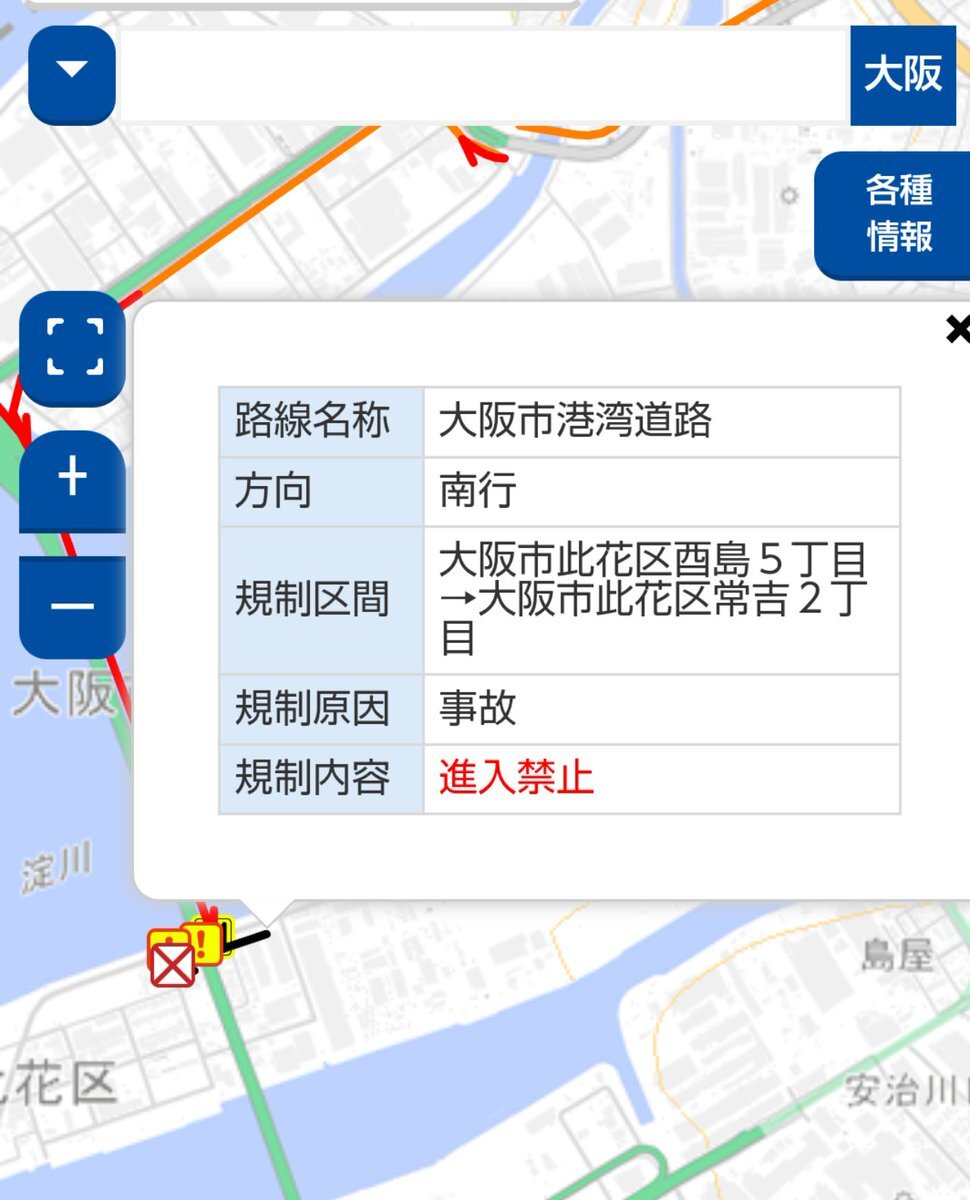Close the regulation info popup
Screen dimensions: 970x1200
956,330
